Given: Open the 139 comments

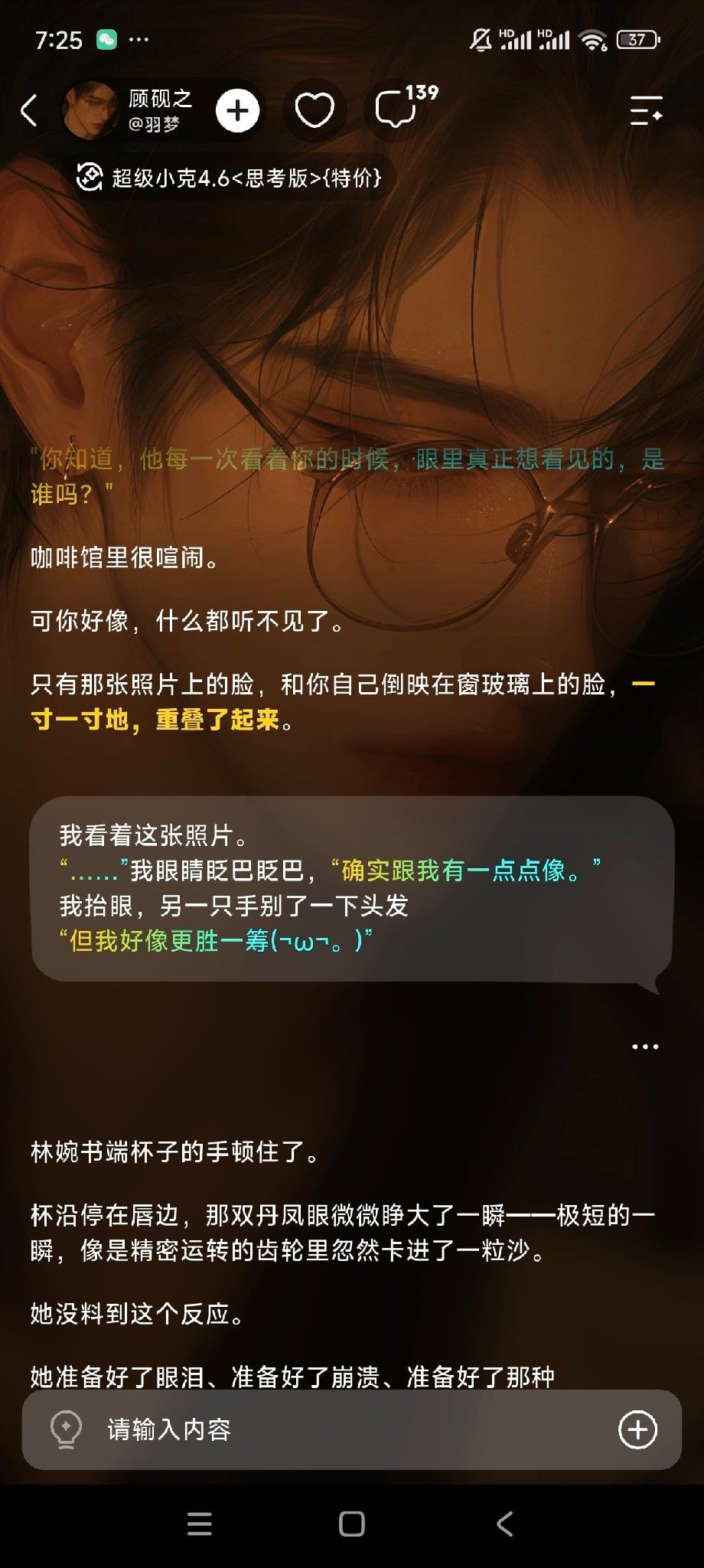Looking at the screenshot, I should tap(406, 107).
